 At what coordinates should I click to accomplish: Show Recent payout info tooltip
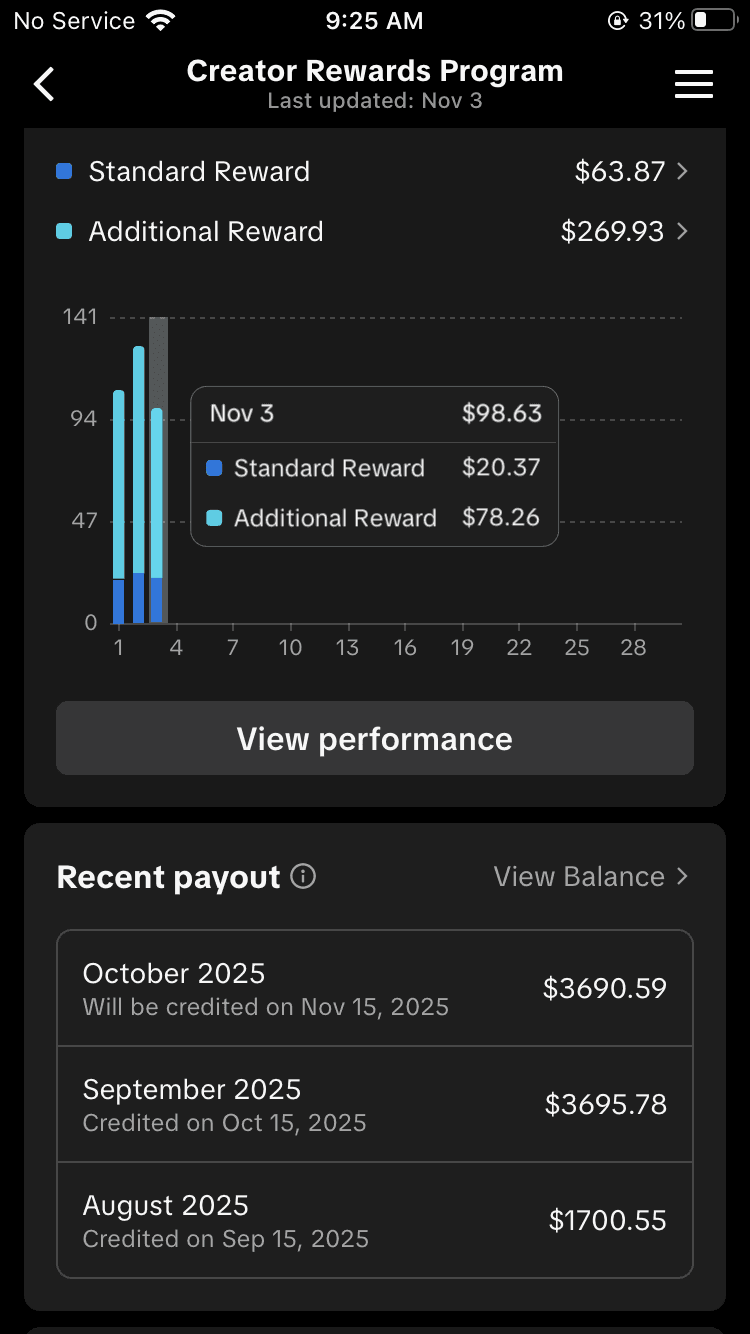coord(303,877)
